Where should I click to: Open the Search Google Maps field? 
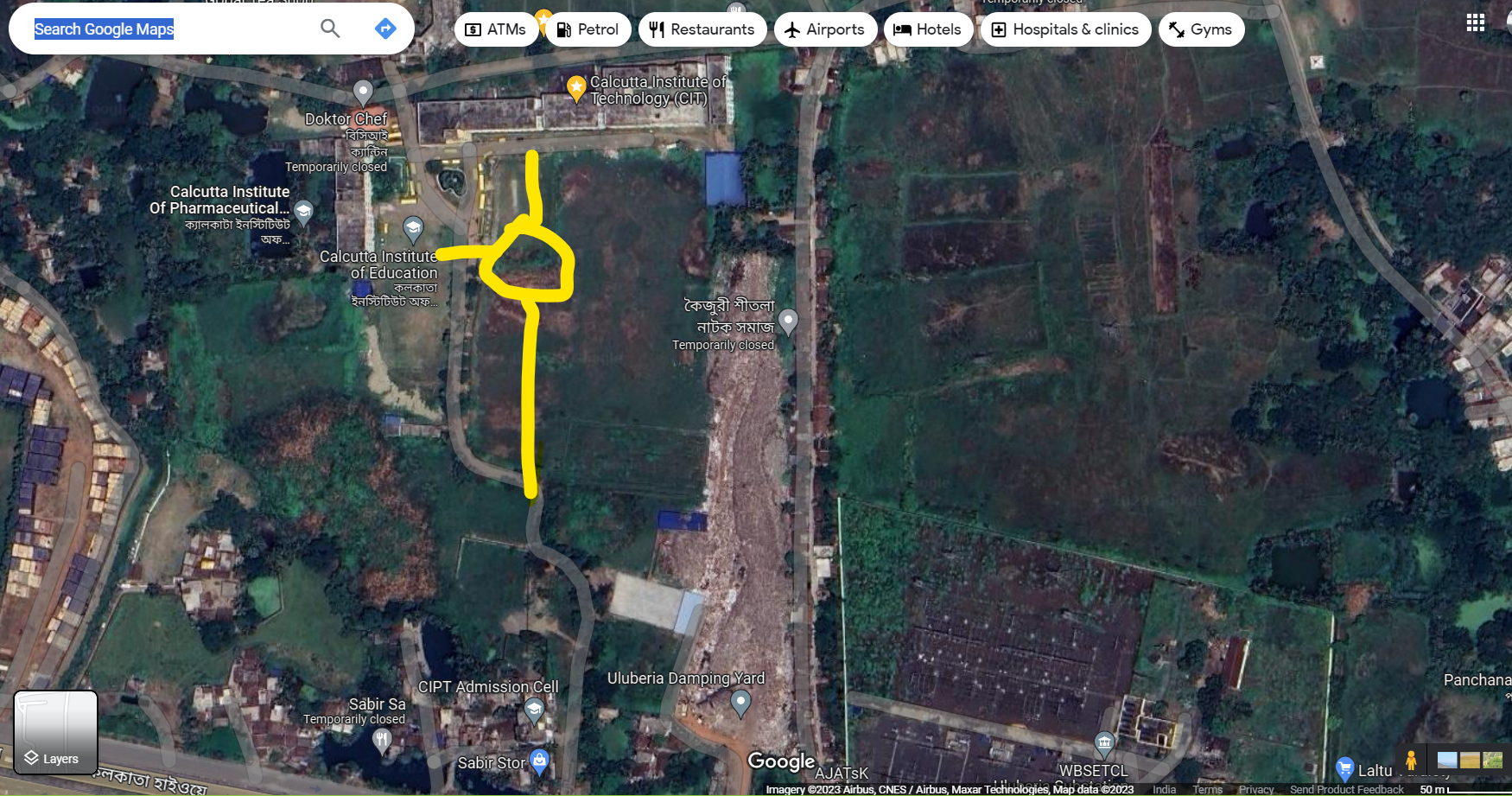click(x=164, y=29)
